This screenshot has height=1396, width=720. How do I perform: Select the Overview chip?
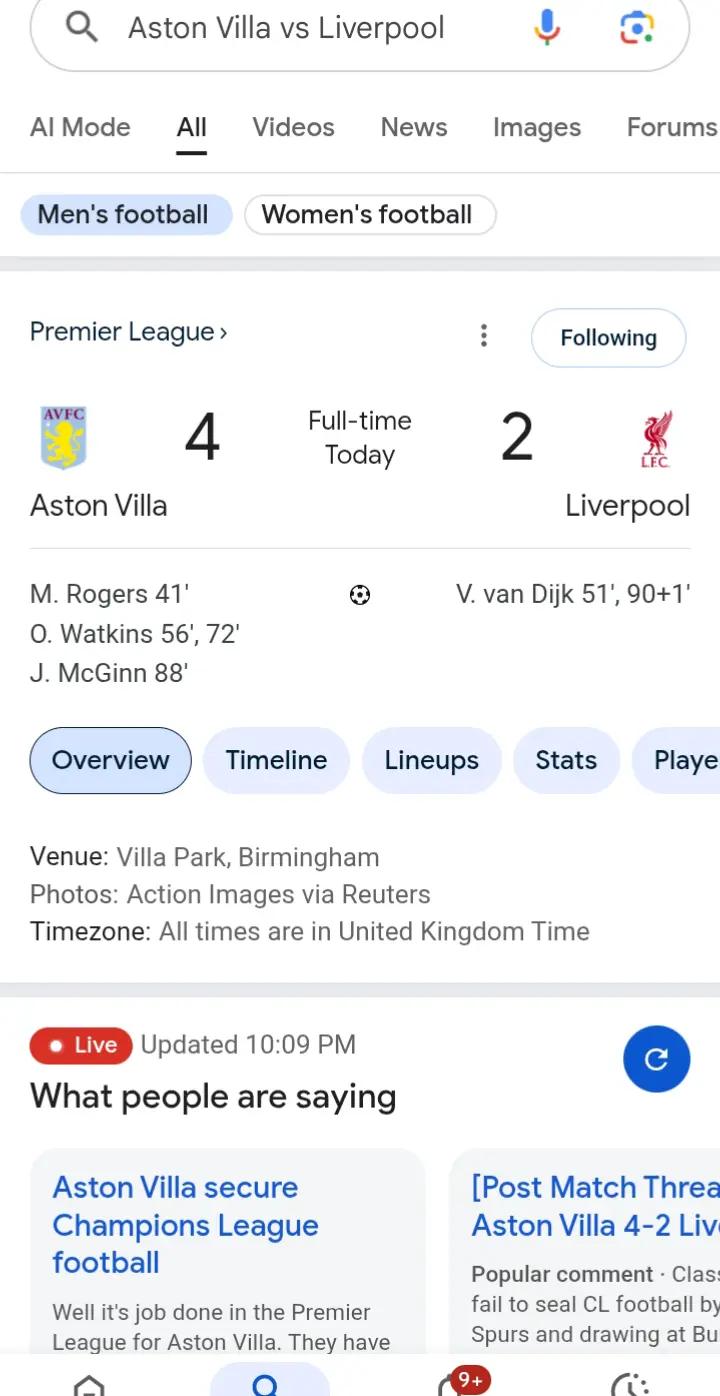pyautogui.click(x=110, y=760)
